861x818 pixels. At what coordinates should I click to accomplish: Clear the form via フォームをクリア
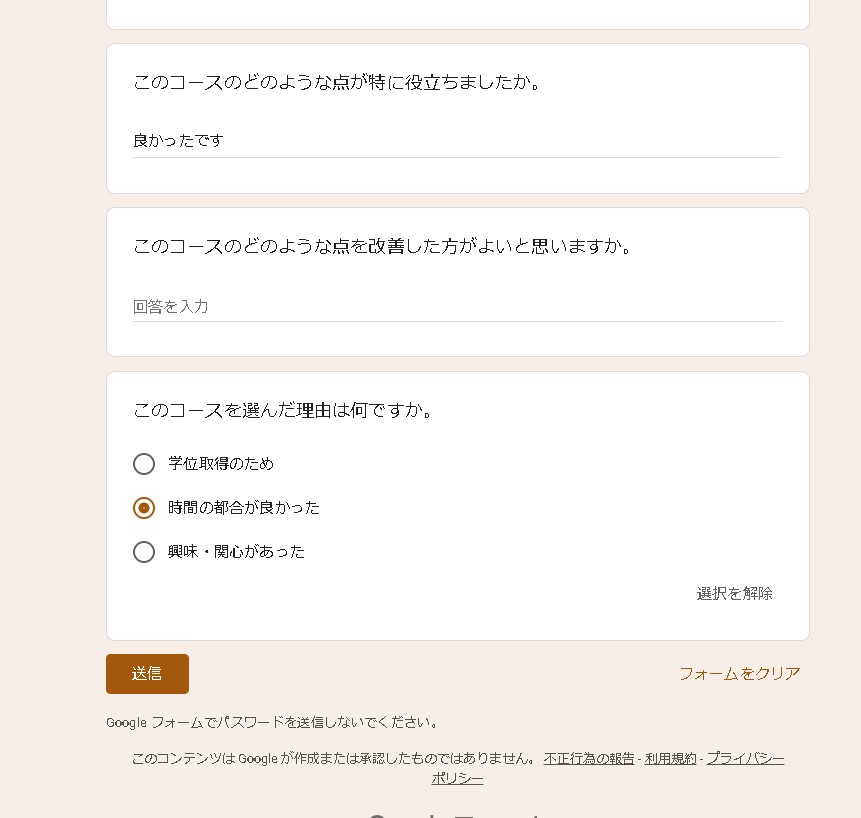point(739,674)
